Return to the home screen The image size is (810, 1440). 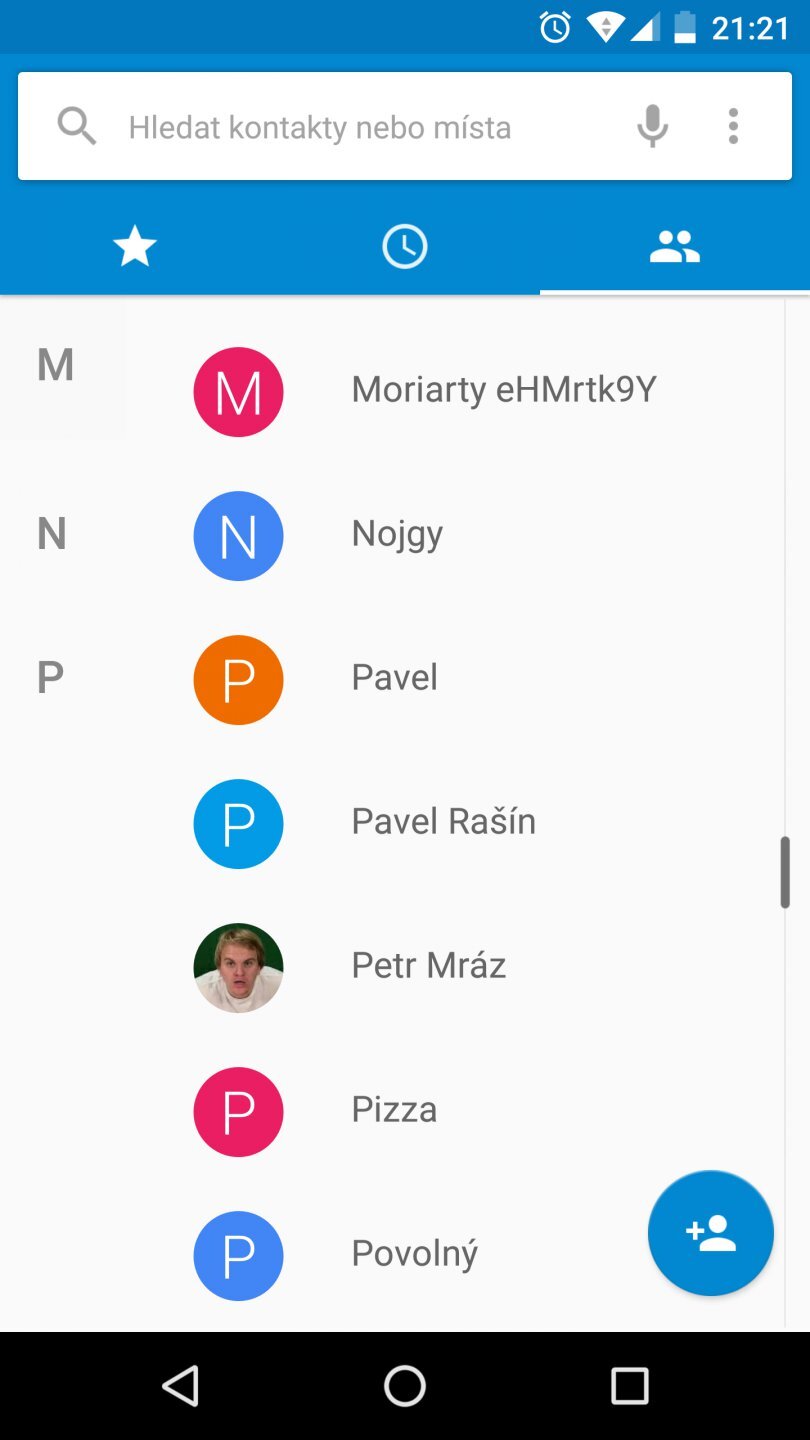point(405,1386)
